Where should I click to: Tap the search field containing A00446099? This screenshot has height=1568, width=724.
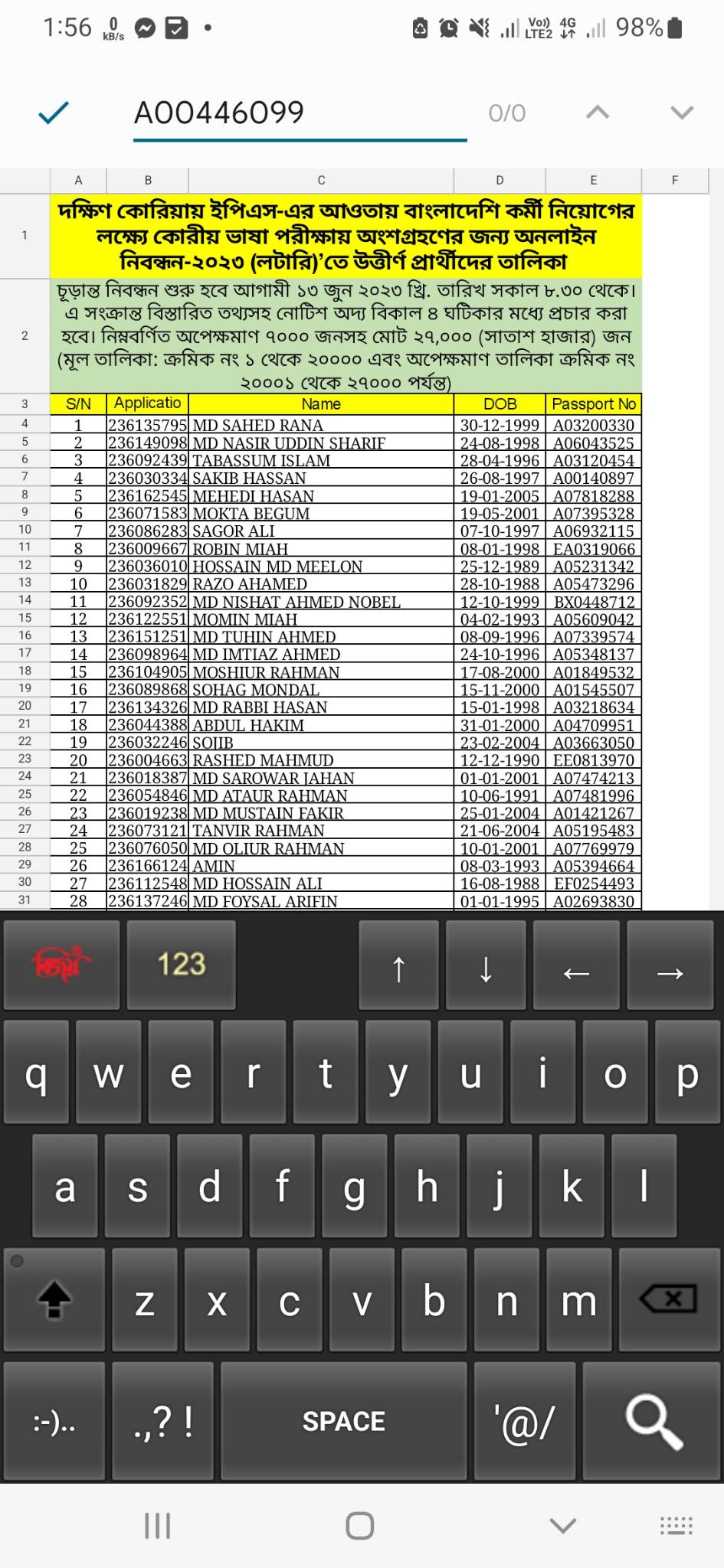[300, 113]
